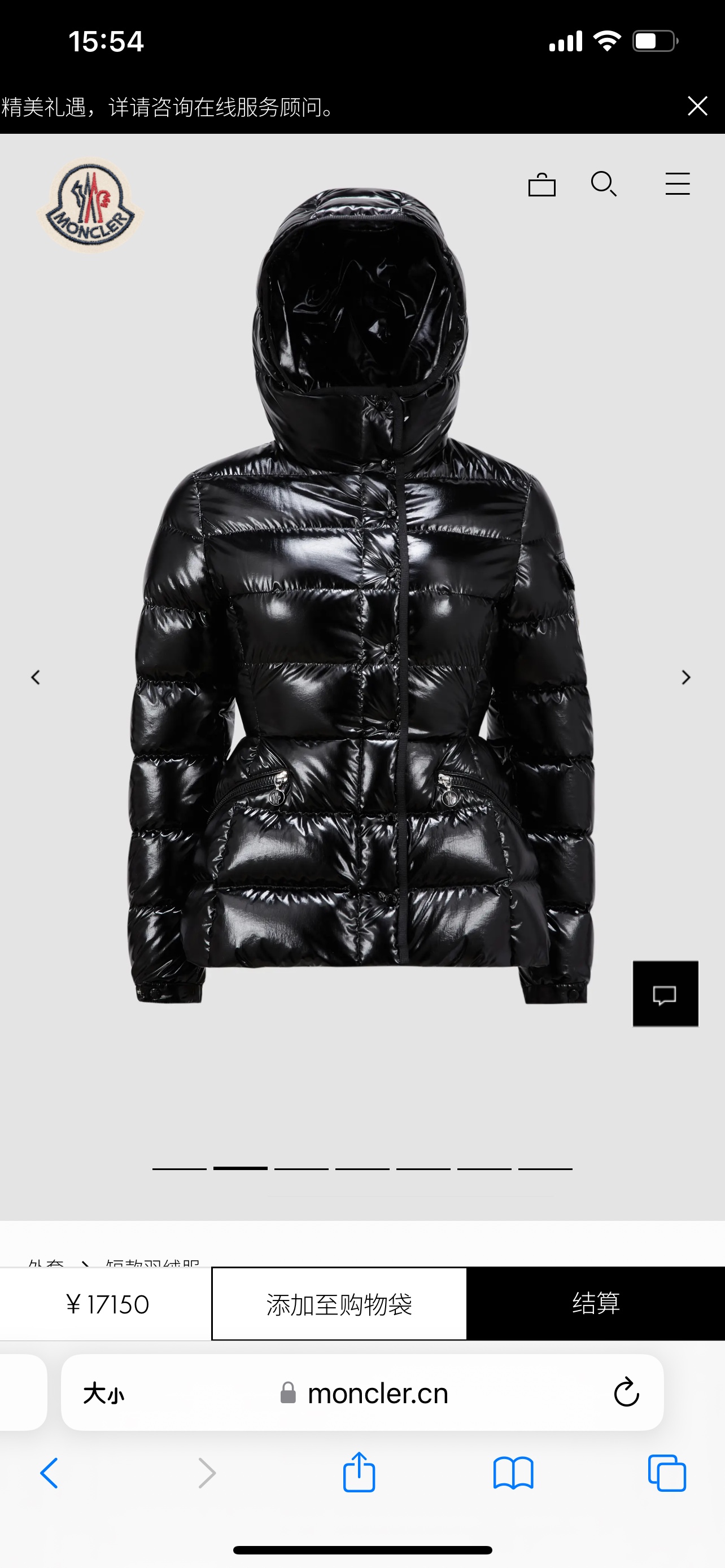Open the Safari tabs overview
This screenshot has width=725, height=1568.
(667, 1474)
